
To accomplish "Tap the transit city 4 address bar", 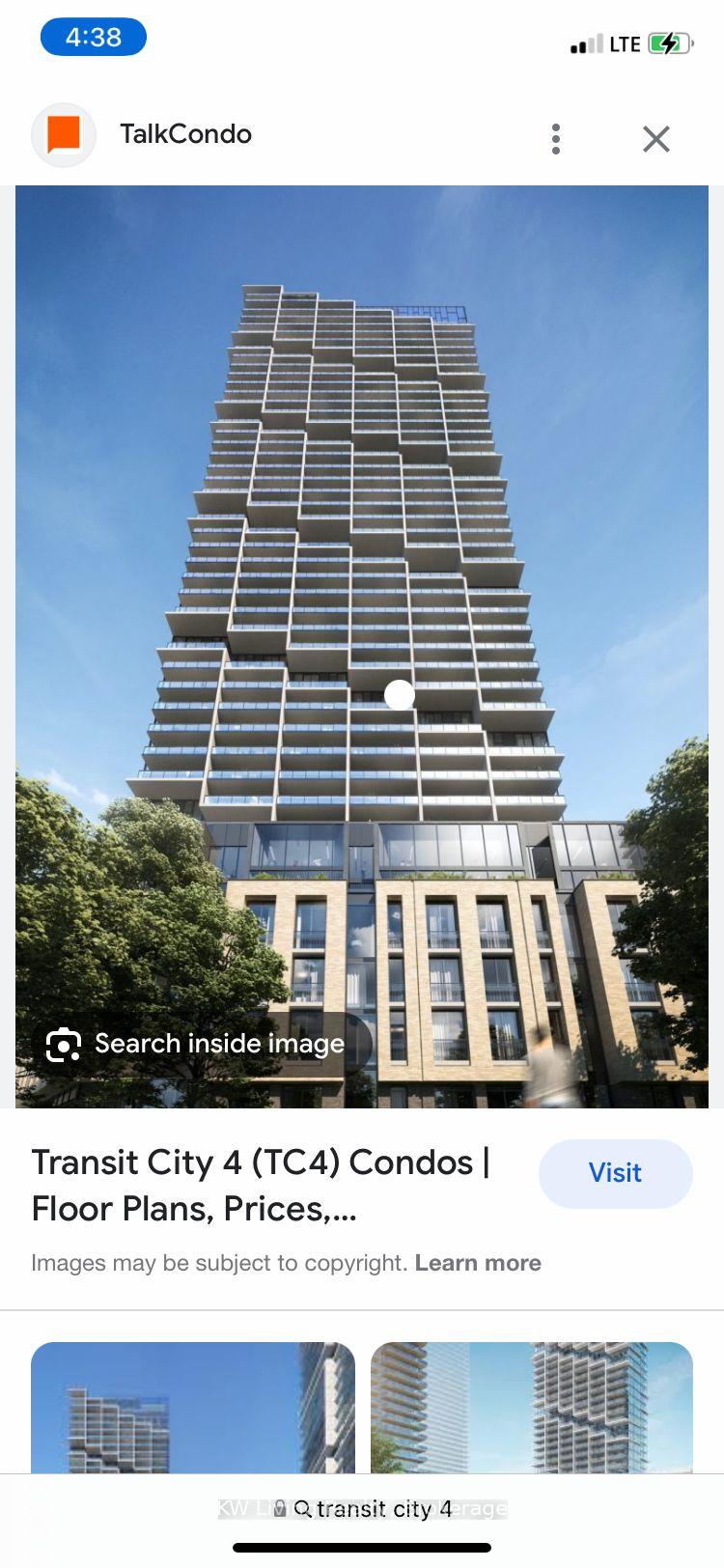I will pos(362,1508).
